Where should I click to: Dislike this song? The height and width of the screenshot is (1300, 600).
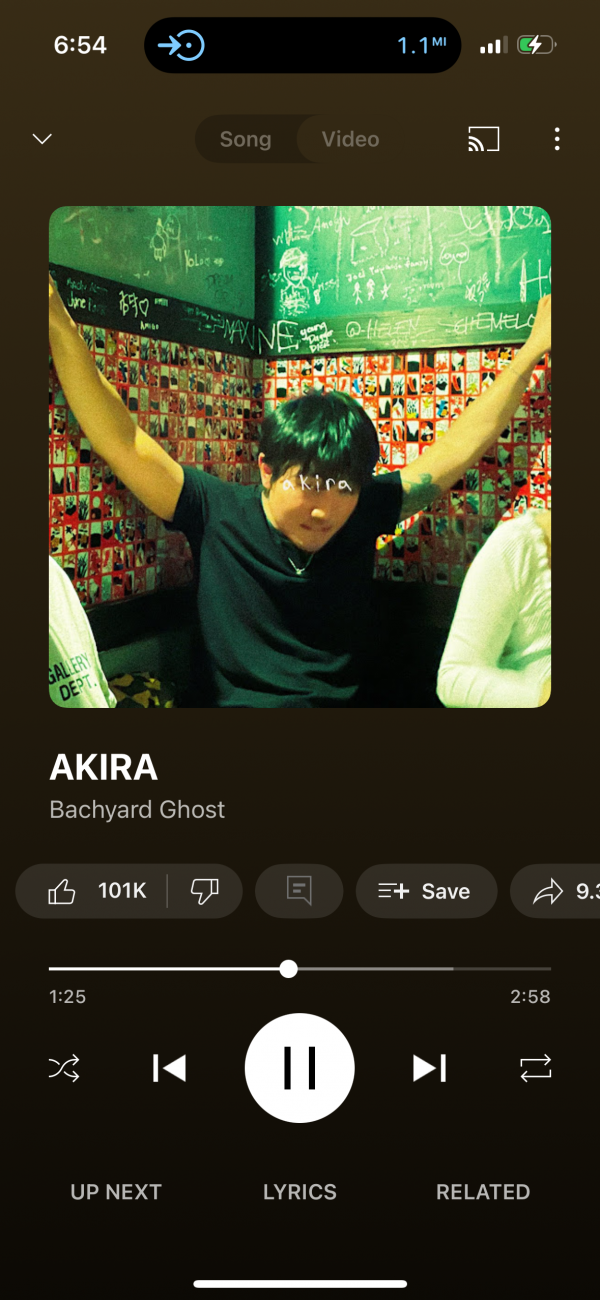click(205, 891)
